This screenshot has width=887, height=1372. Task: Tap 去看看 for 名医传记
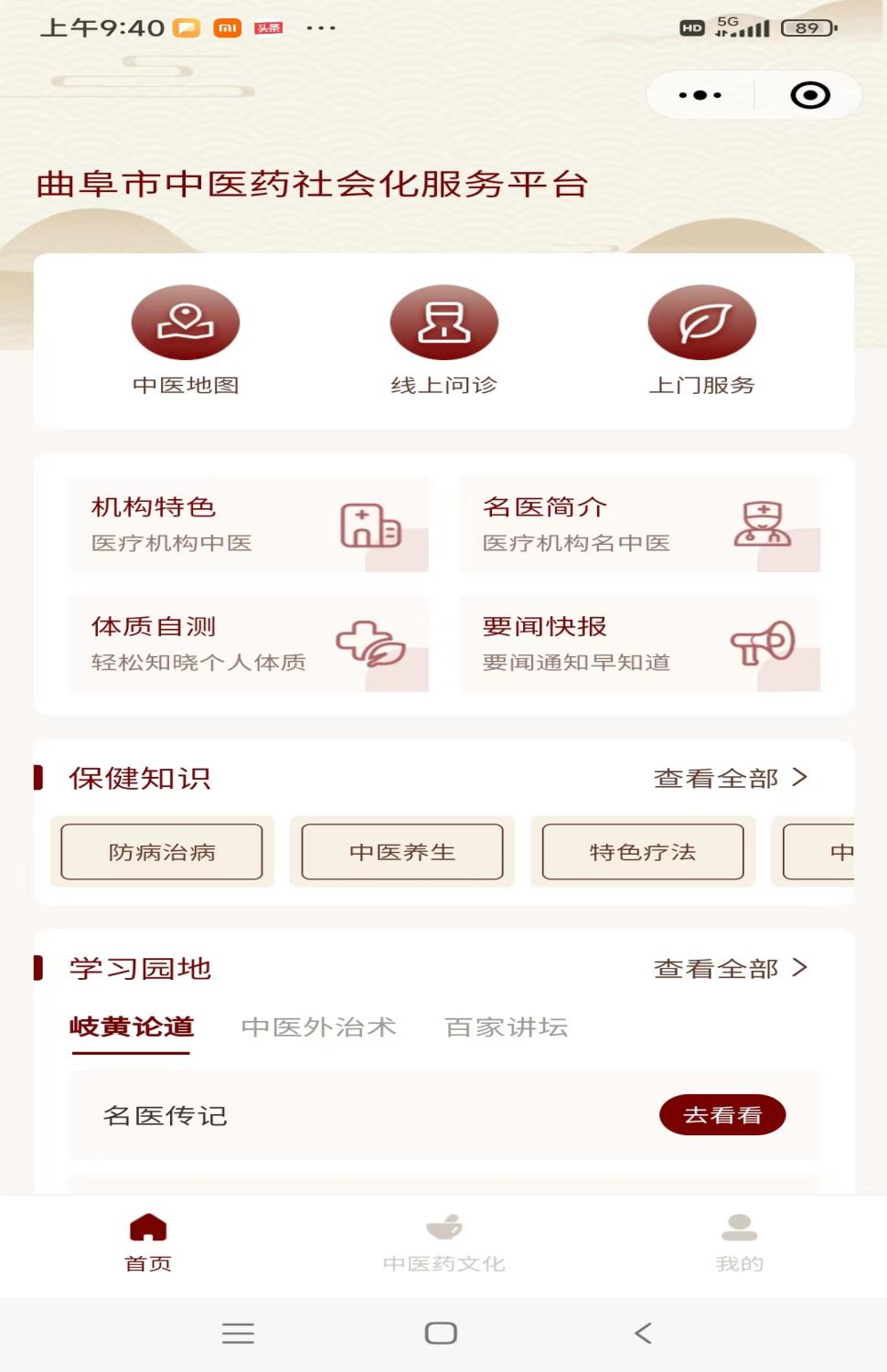coord(722,1115)
